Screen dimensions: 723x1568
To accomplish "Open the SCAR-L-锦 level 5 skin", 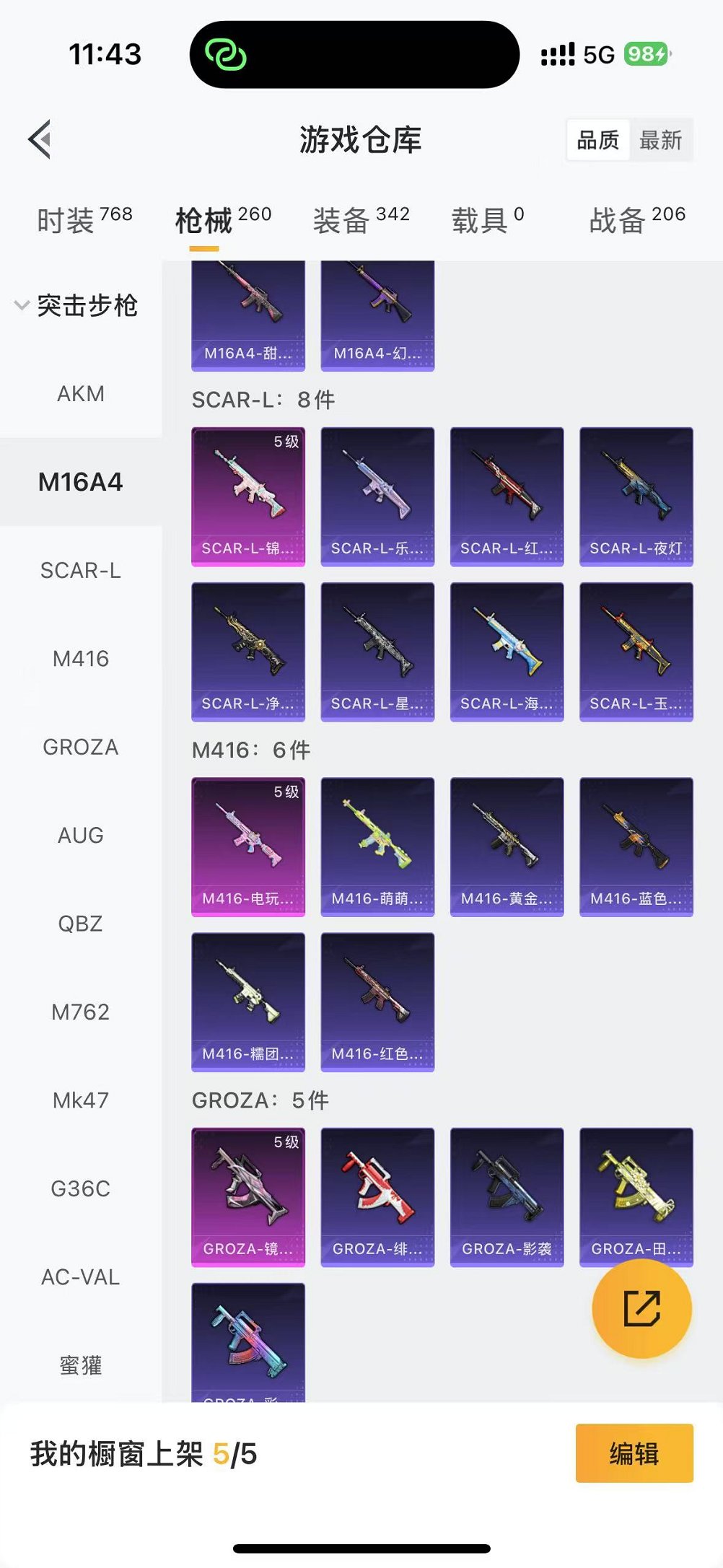I will pyautogui.click(x=247, y=496).
